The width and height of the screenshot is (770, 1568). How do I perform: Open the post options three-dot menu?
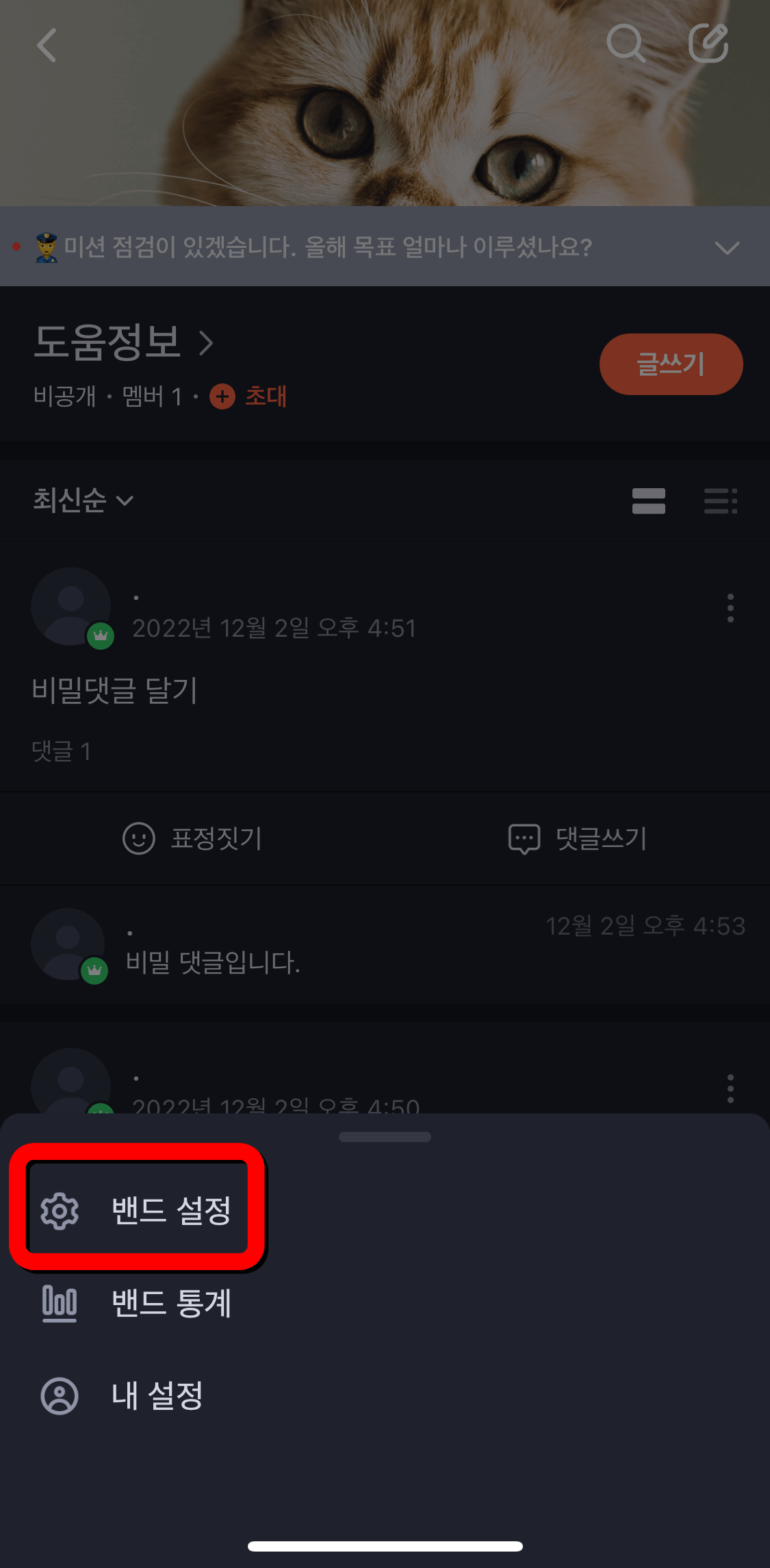(x=730, y=608)
